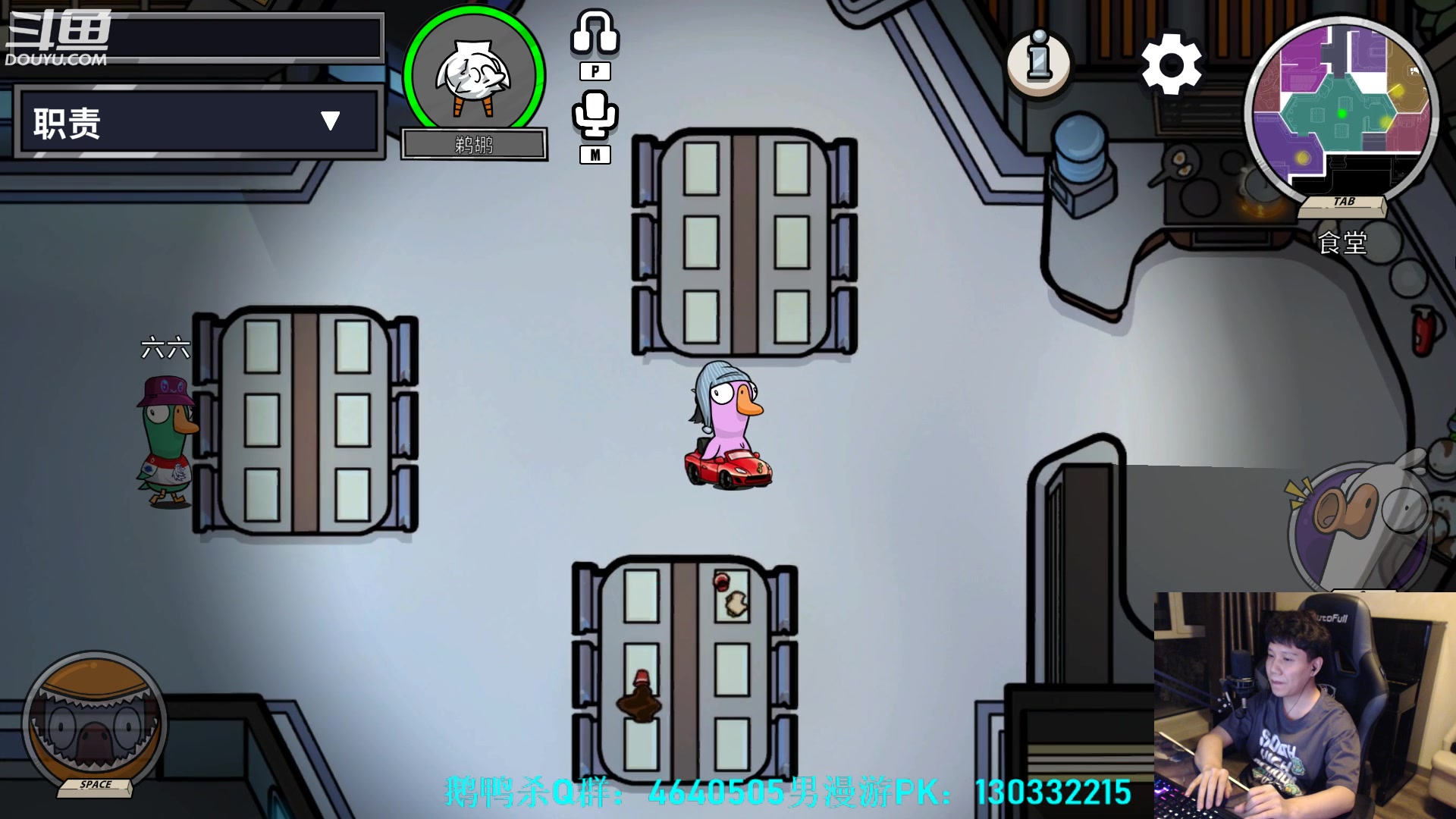Screen dimensions: 1456x819
Task: Toggle the microphone mute button
Action: pos(595,115)
